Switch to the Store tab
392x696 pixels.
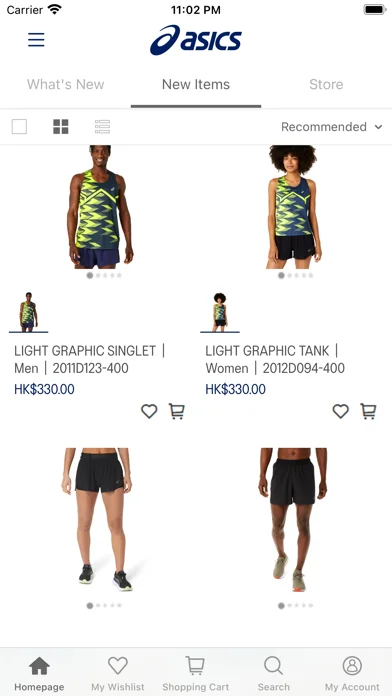click(326, 84)
